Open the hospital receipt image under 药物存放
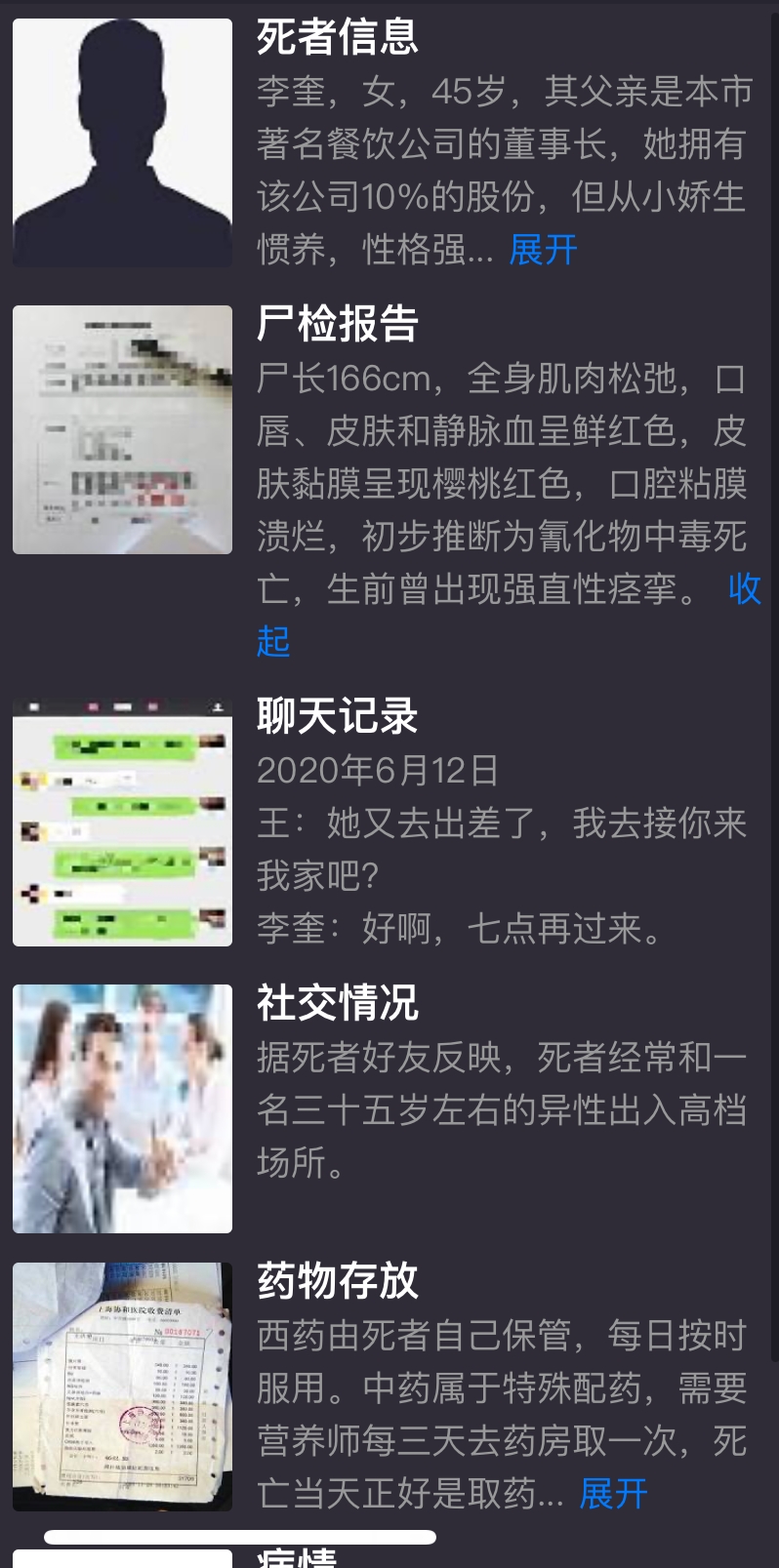This screenshot has width=779, height=1568. click(x=121, y=1390)
